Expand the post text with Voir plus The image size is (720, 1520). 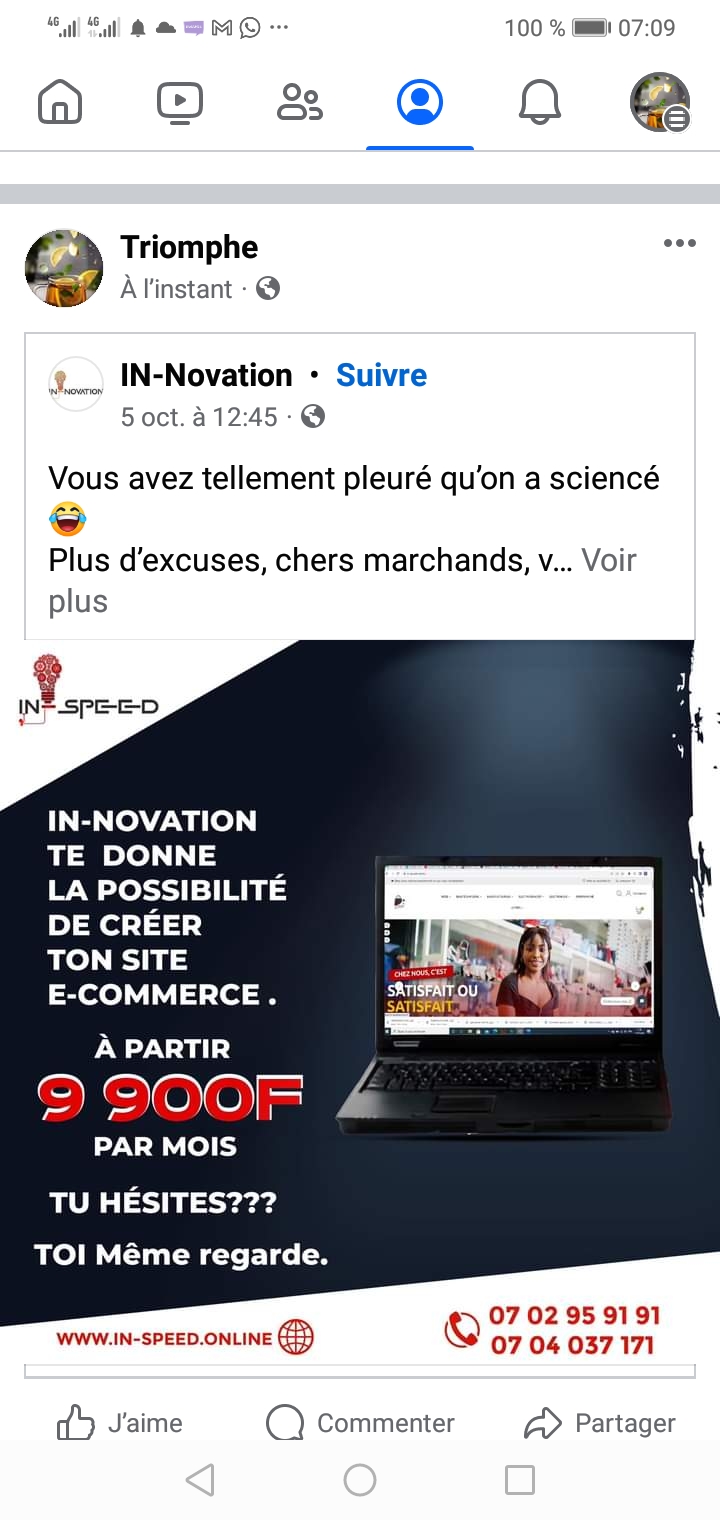click(x=608, y=561)
